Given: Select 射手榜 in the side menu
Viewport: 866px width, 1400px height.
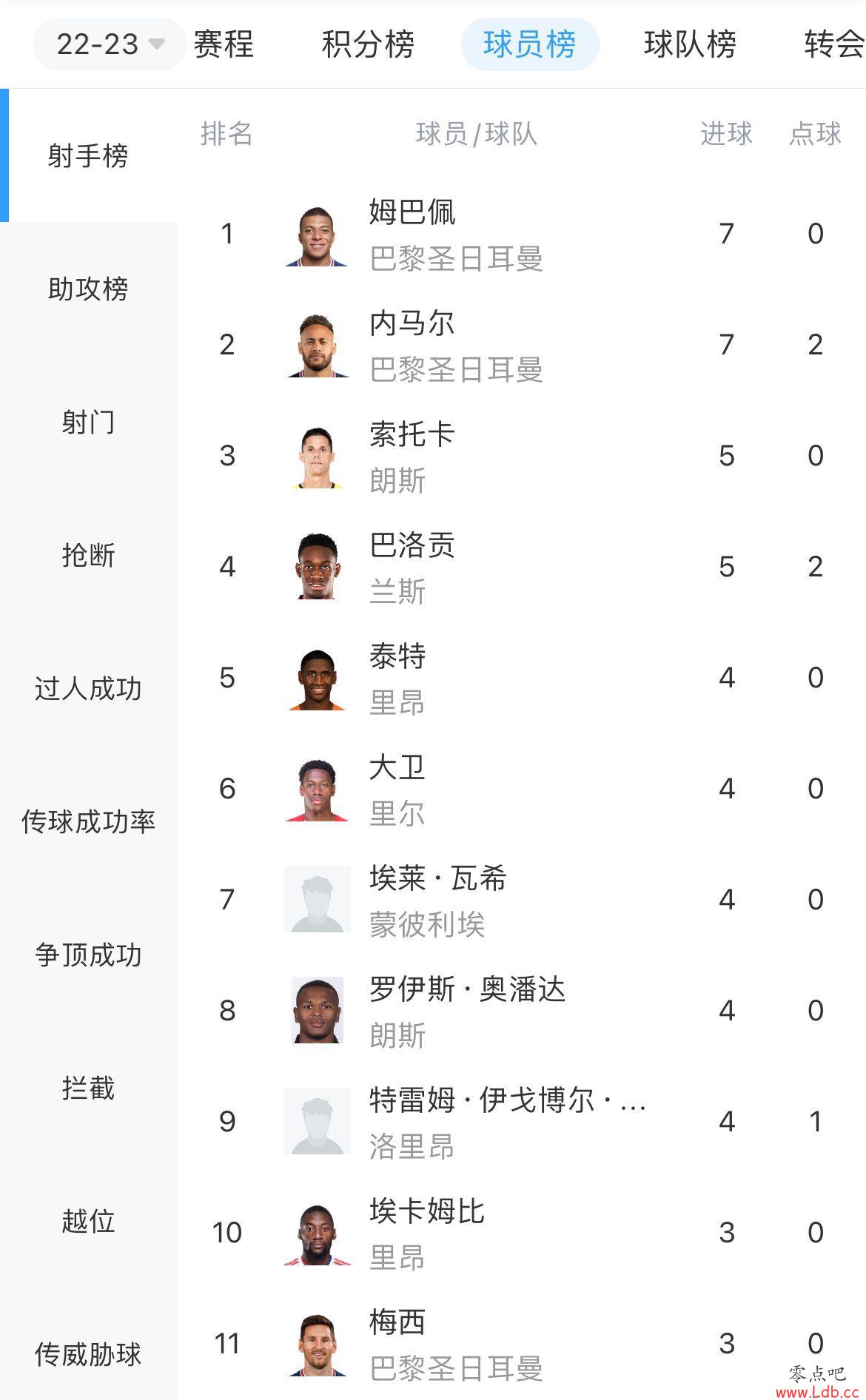Looking at the screenshot, I should (89, 155).
